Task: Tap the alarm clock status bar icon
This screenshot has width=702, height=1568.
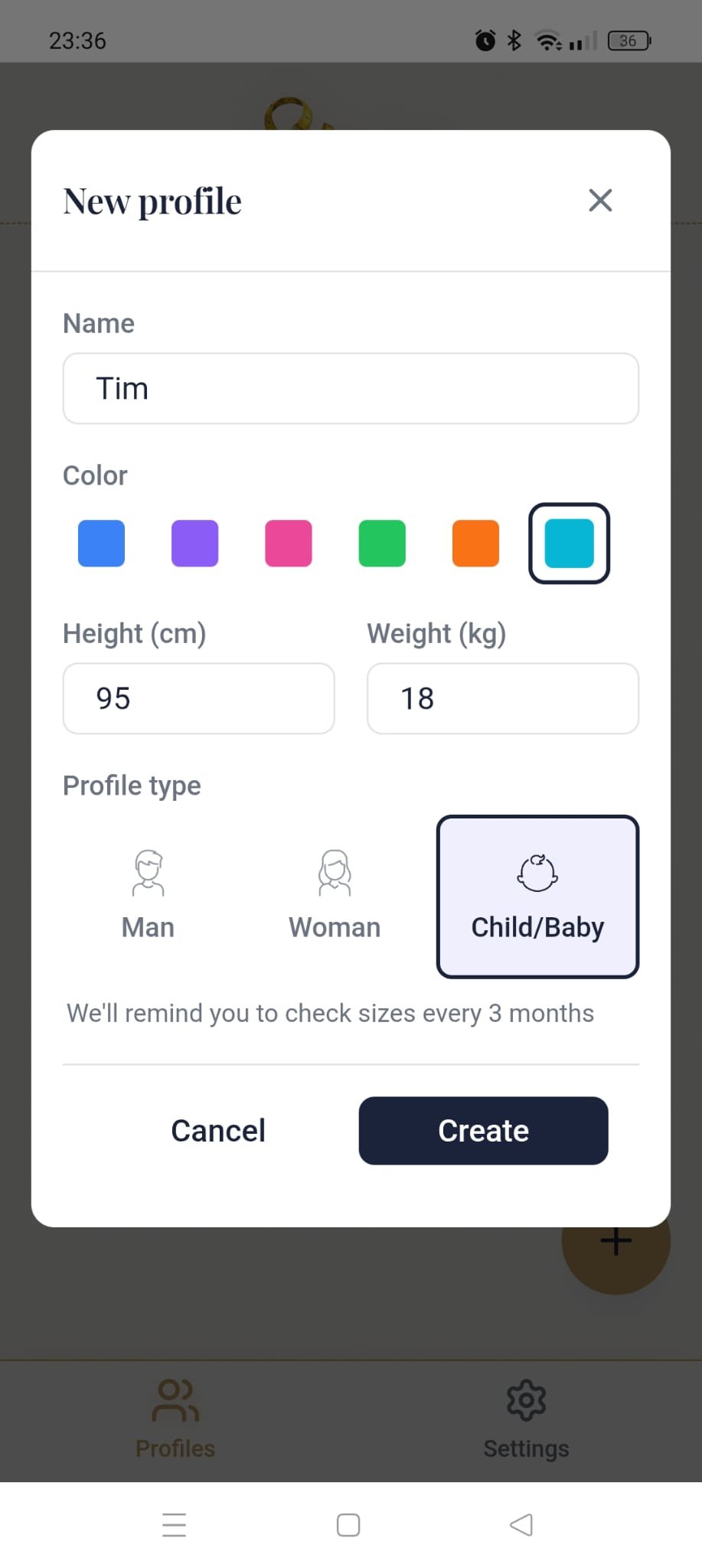Action: (x=485, y=41)
